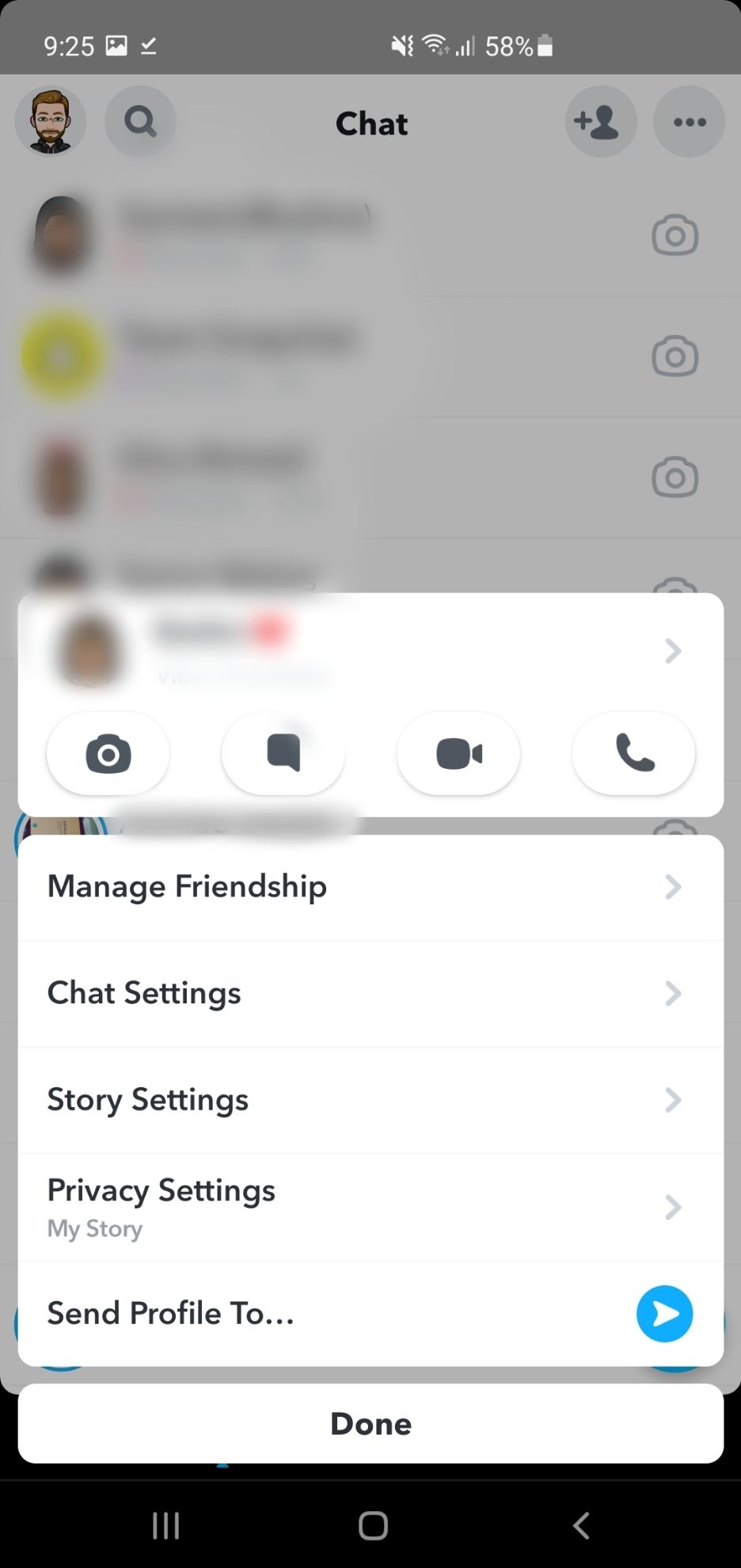The image size is (741, 1568).
Task: Start a video call
Action: (458, 753)
